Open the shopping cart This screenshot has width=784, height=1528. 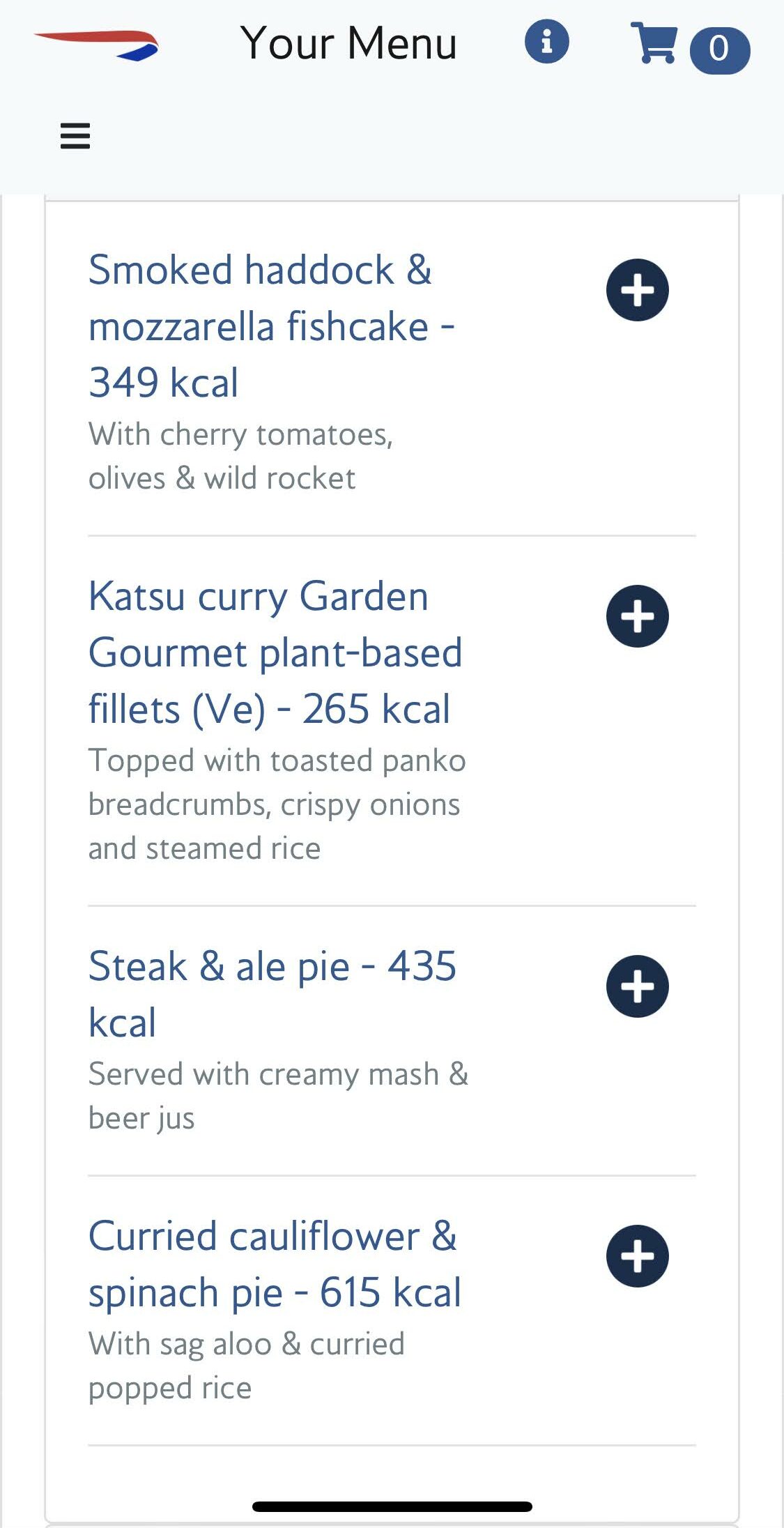coord(690,47)
